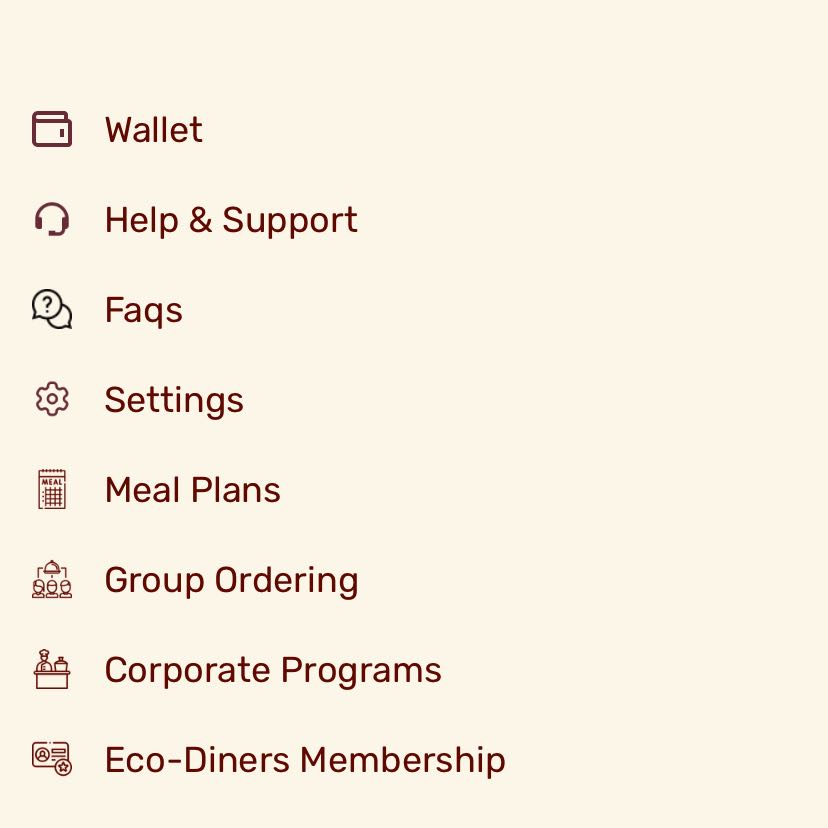Go to Help & Support
This screenshot has width=828, height=828.
230,220
